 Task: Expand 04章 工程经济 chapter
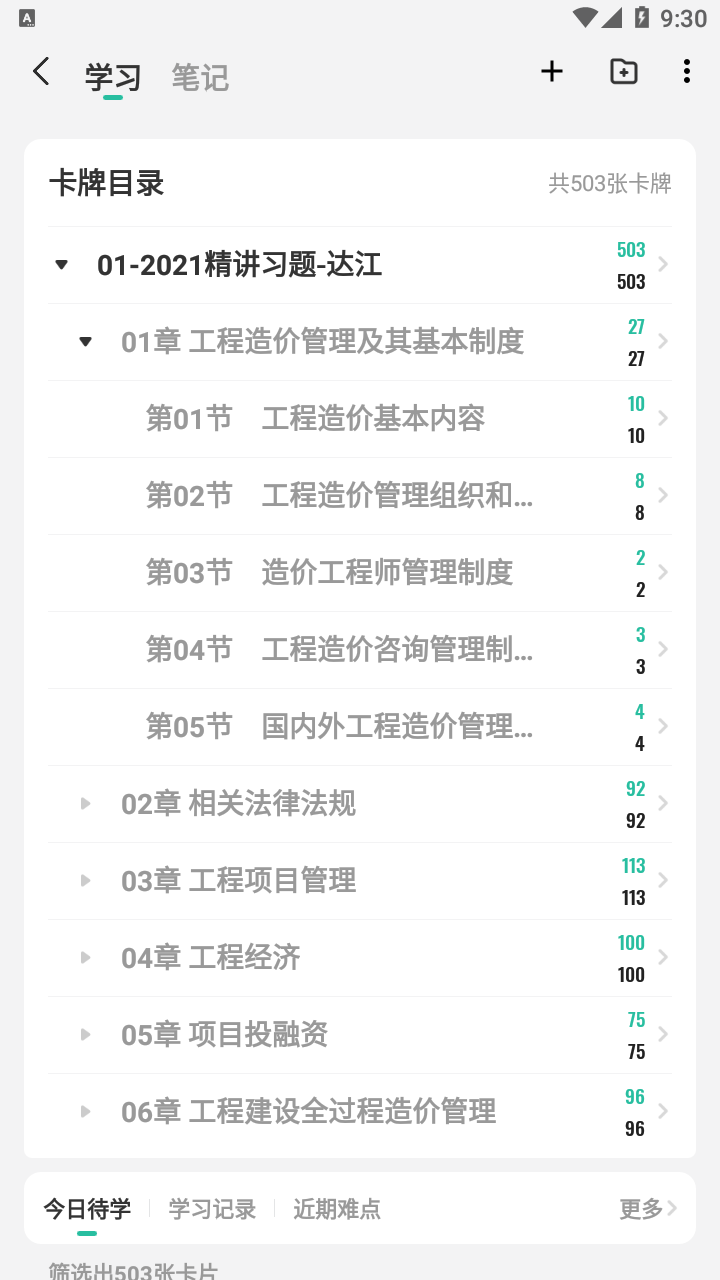86,958
